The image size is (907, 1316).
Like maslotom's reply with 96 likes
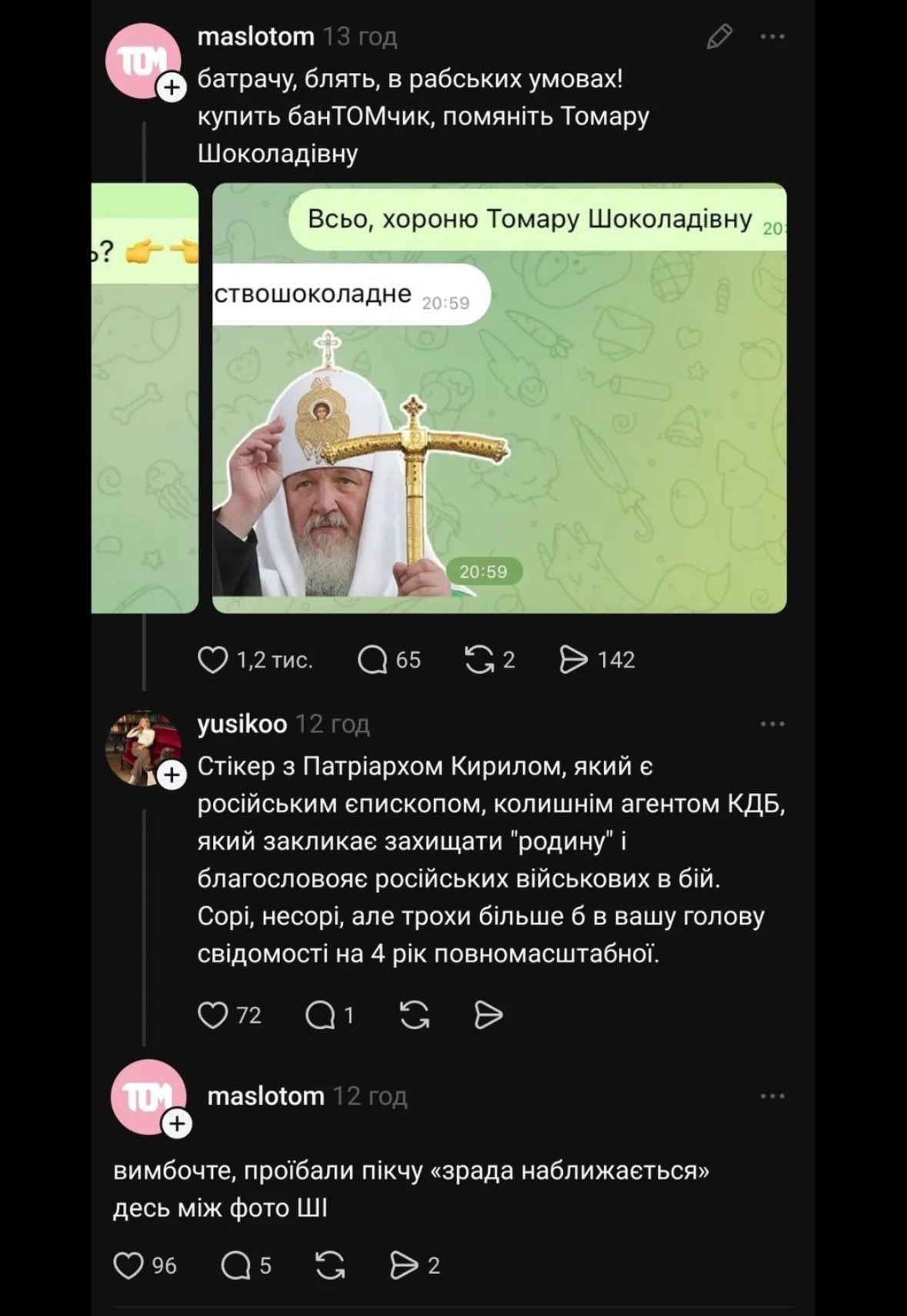coord(128,1265)
